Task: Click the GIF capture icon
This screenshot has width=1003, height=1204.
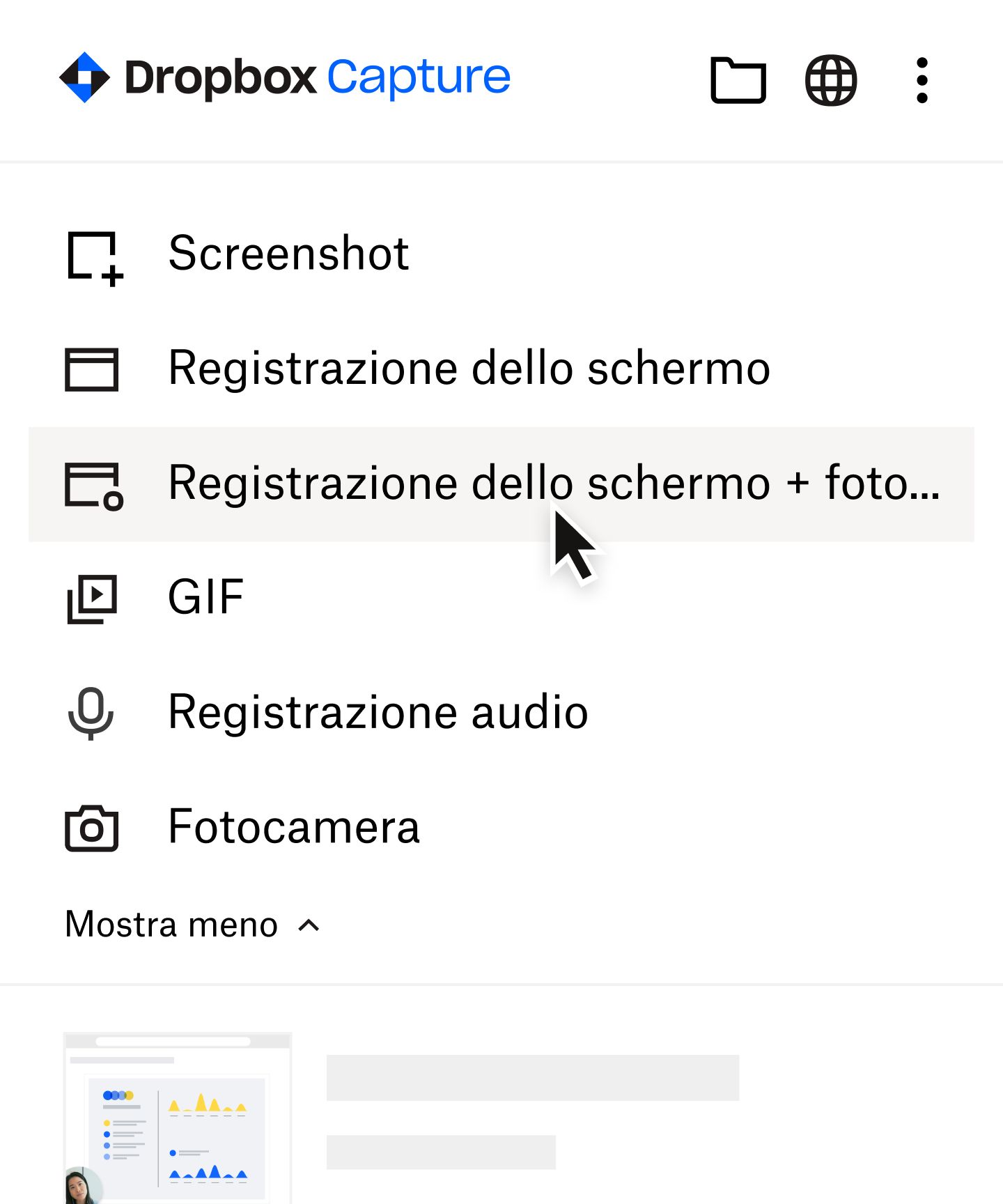Action: pos(91,598)
